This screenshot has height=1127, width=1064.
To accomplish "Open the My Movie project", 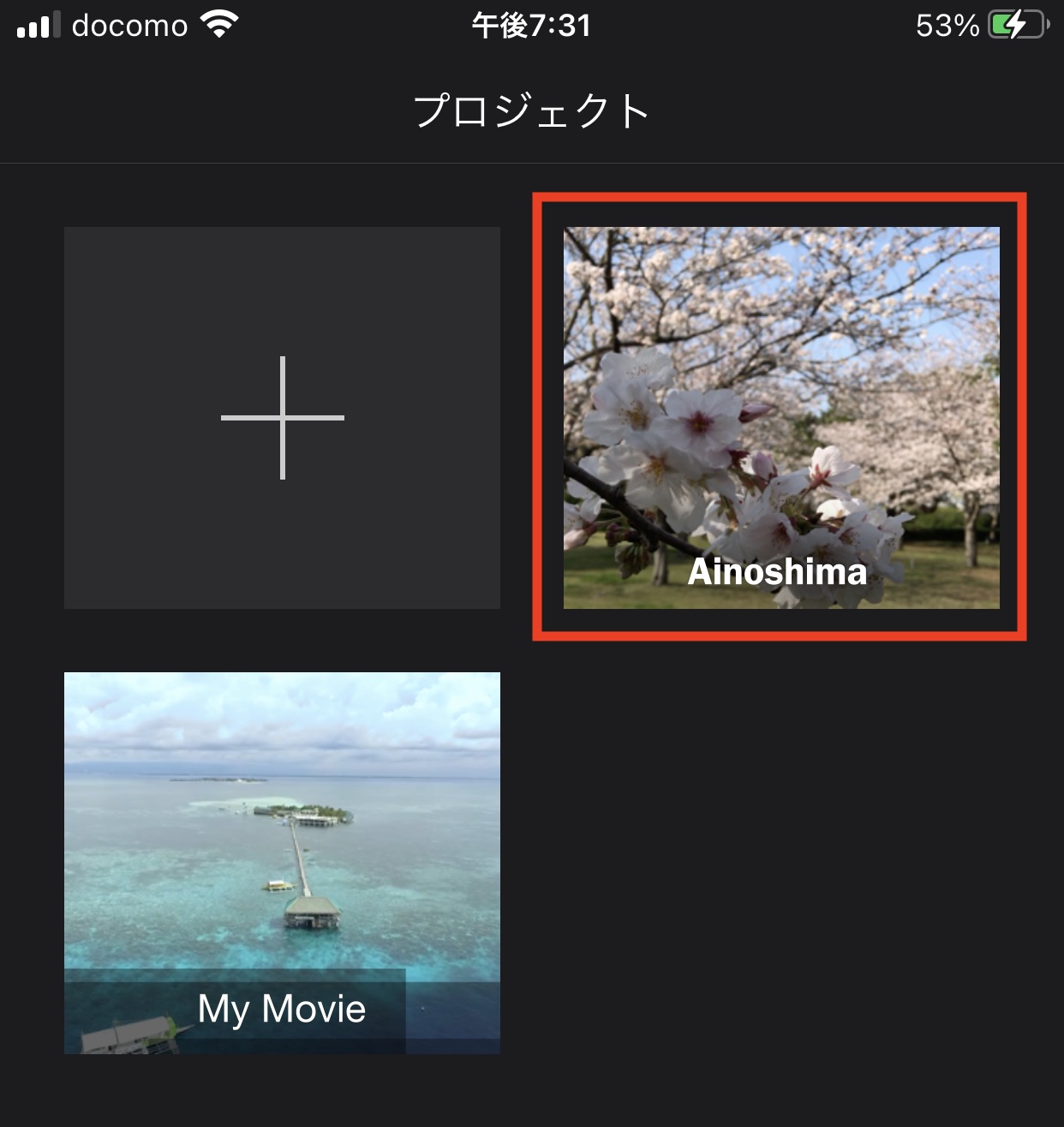I will (282, 862).
